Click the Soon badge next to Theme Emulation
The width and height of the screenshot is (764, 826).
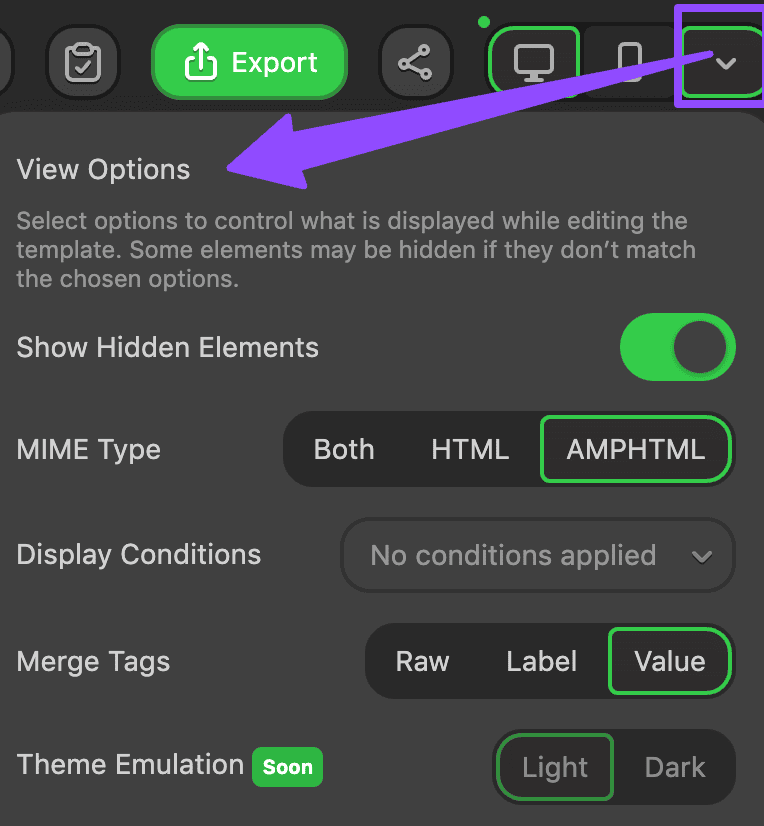click(287, 768)
